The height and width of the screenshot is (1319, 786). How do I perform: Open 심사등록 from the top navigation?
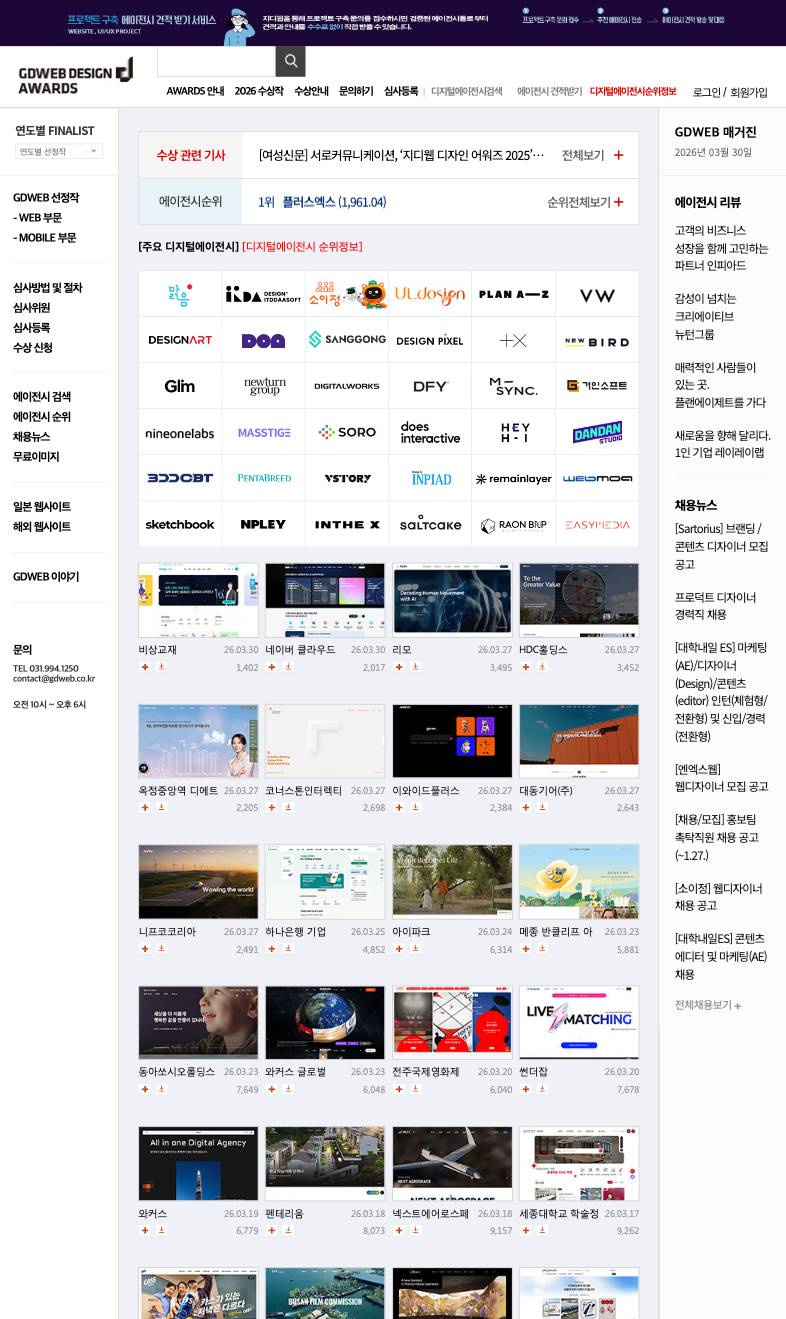click(x=401, y=91)
